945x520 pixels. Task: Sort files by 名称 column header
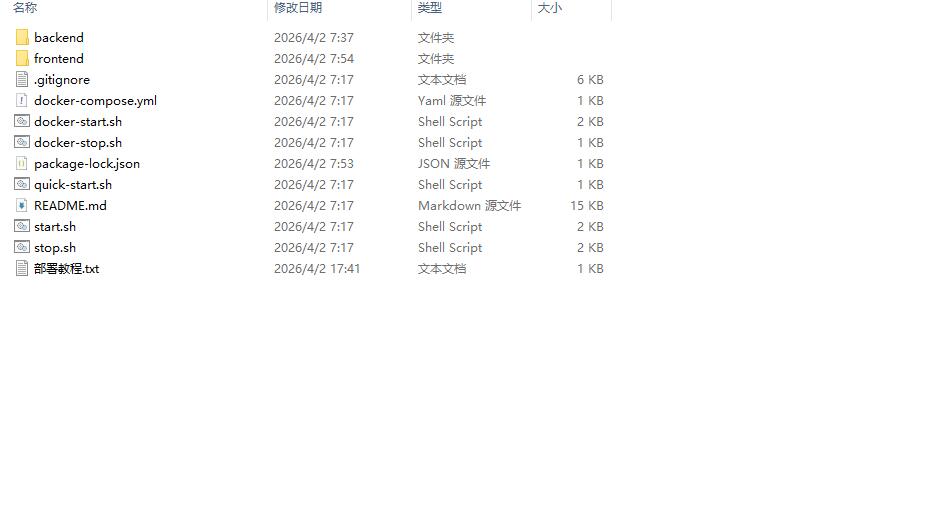pyautogui.click(x=25, y=8)
